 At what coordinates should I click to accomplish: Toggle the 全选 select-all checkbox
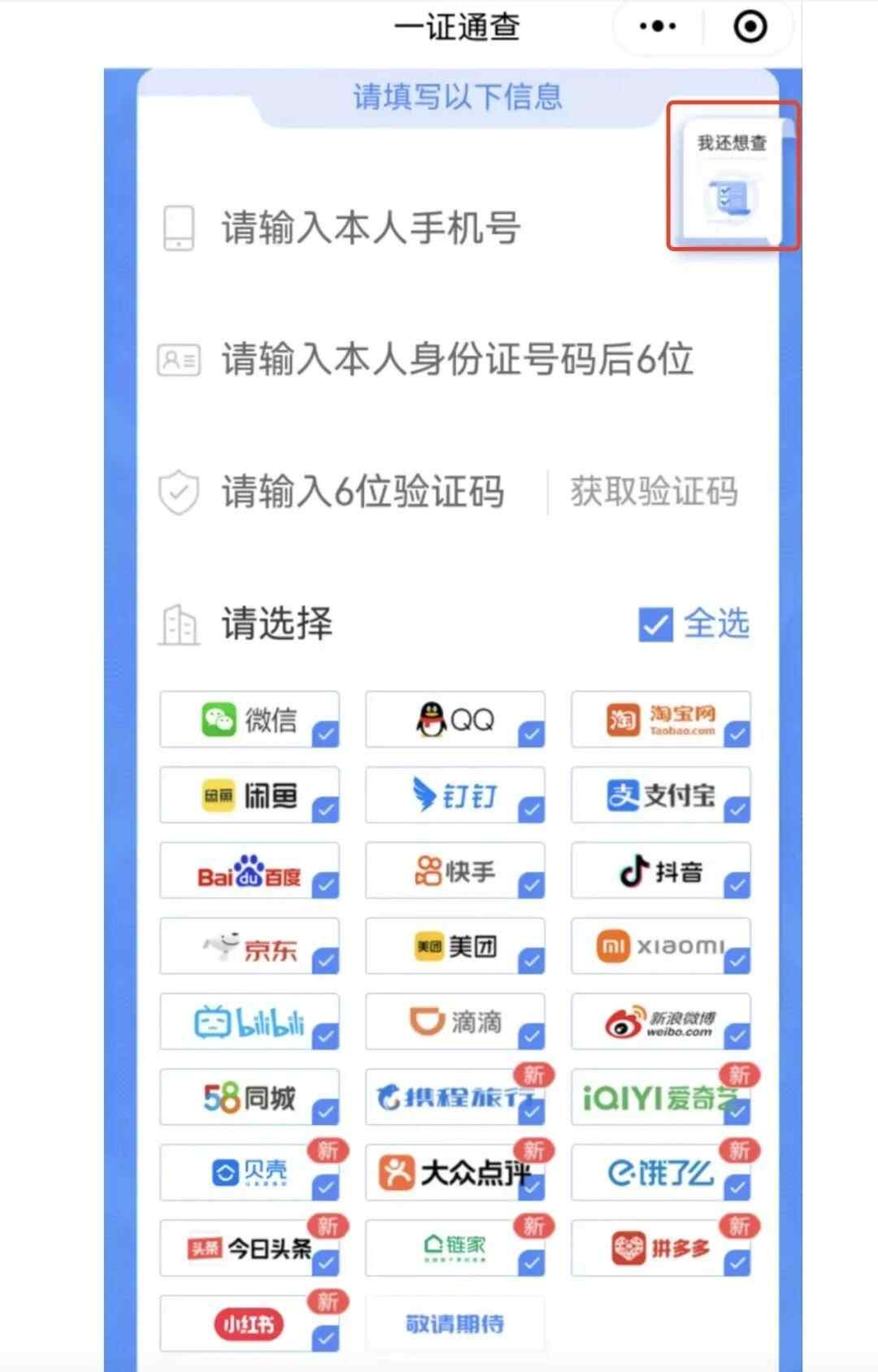(x=655, y=625)
